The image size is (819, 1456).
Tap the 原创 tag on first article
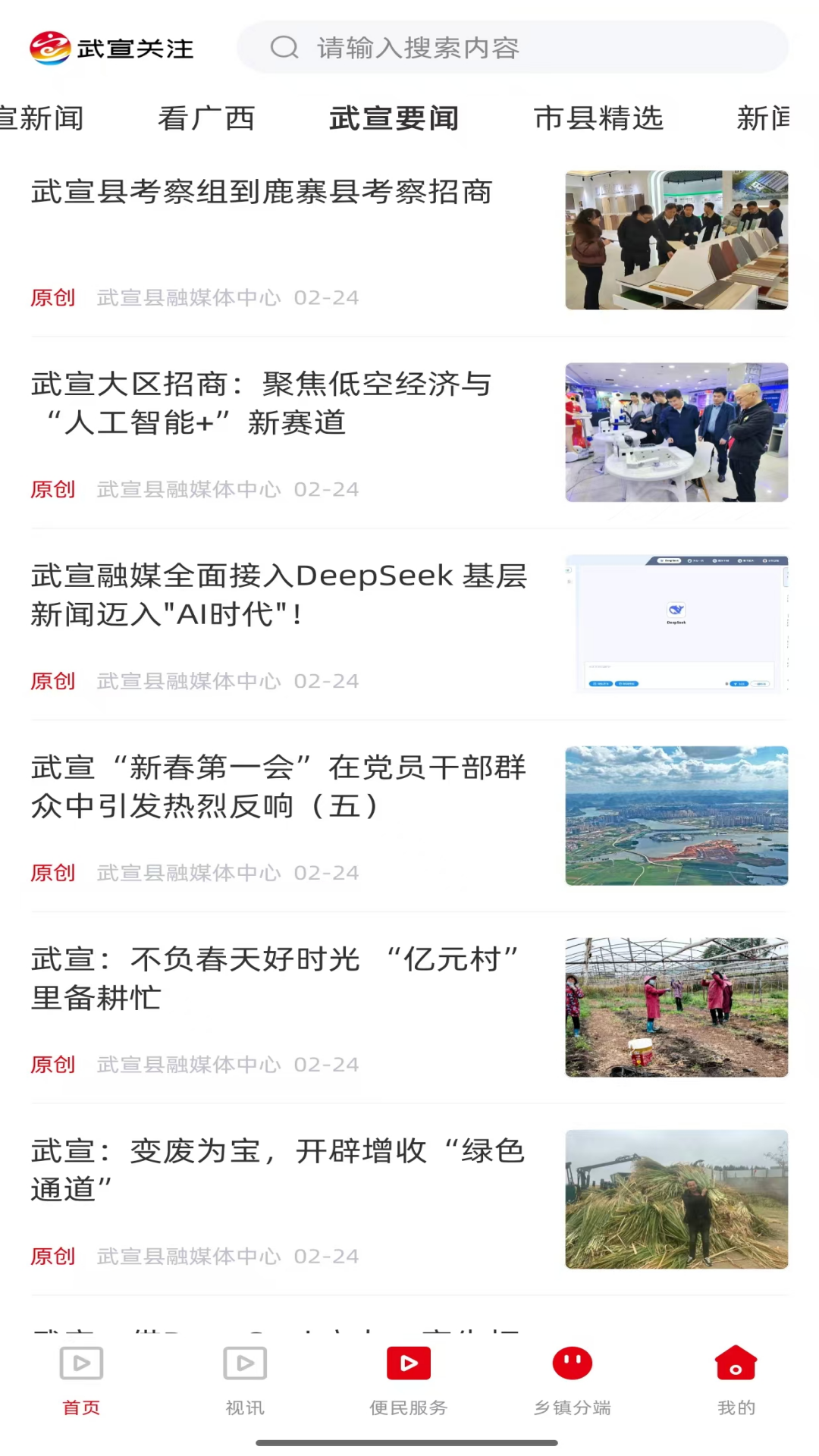pyautogui.click(x=52, y=298)
